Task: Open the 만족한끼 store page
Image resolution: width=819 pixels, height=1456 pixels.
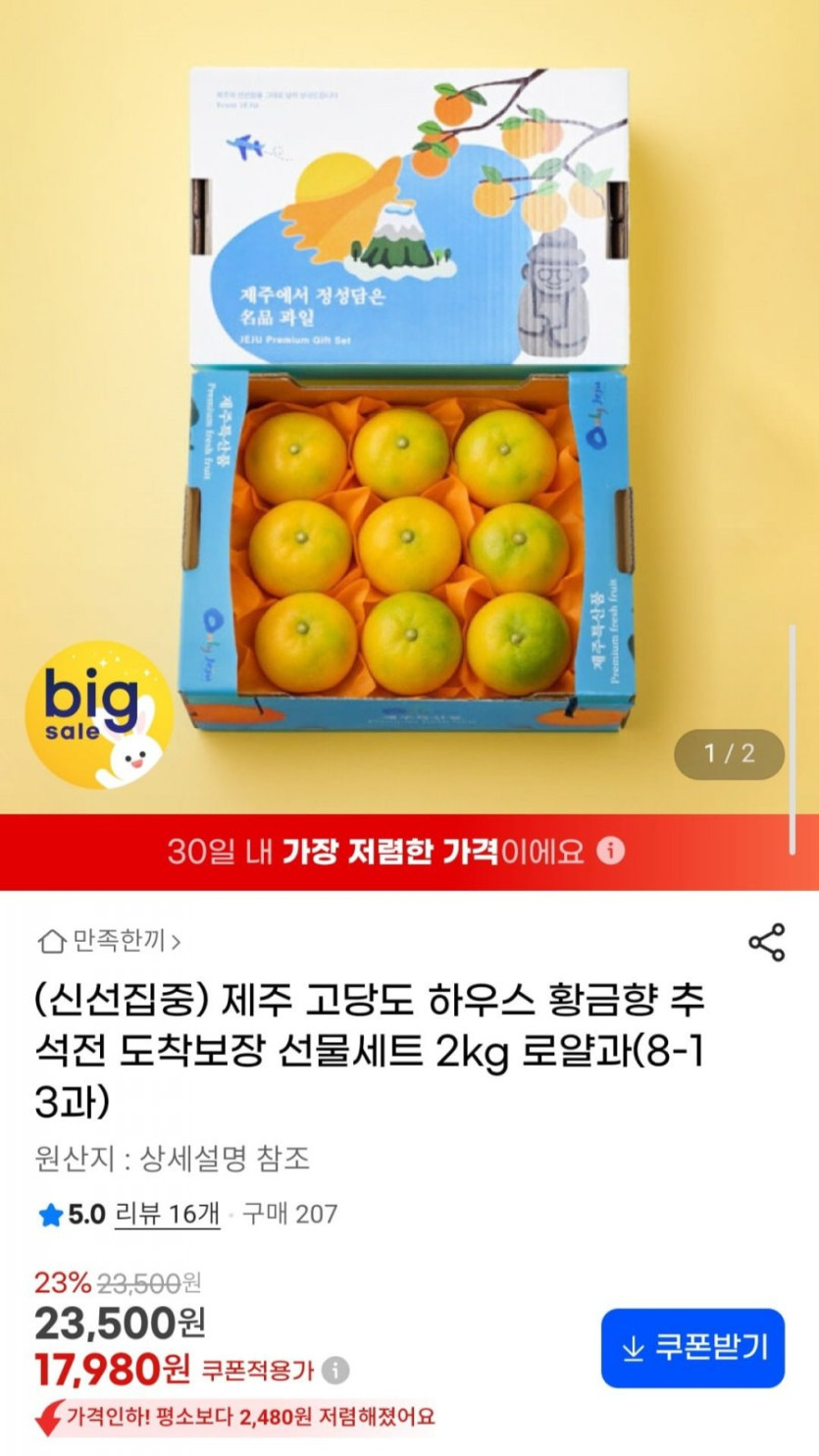Action: click(109, 942)
